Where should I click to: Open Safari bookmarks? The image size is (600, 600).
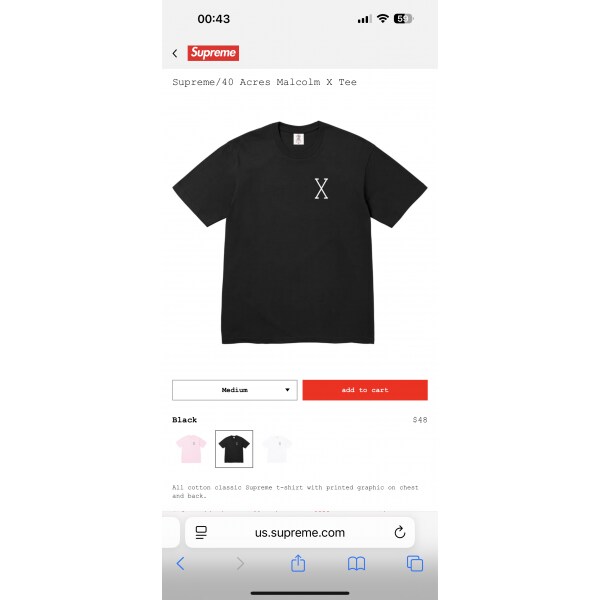[x=356, y=564]
